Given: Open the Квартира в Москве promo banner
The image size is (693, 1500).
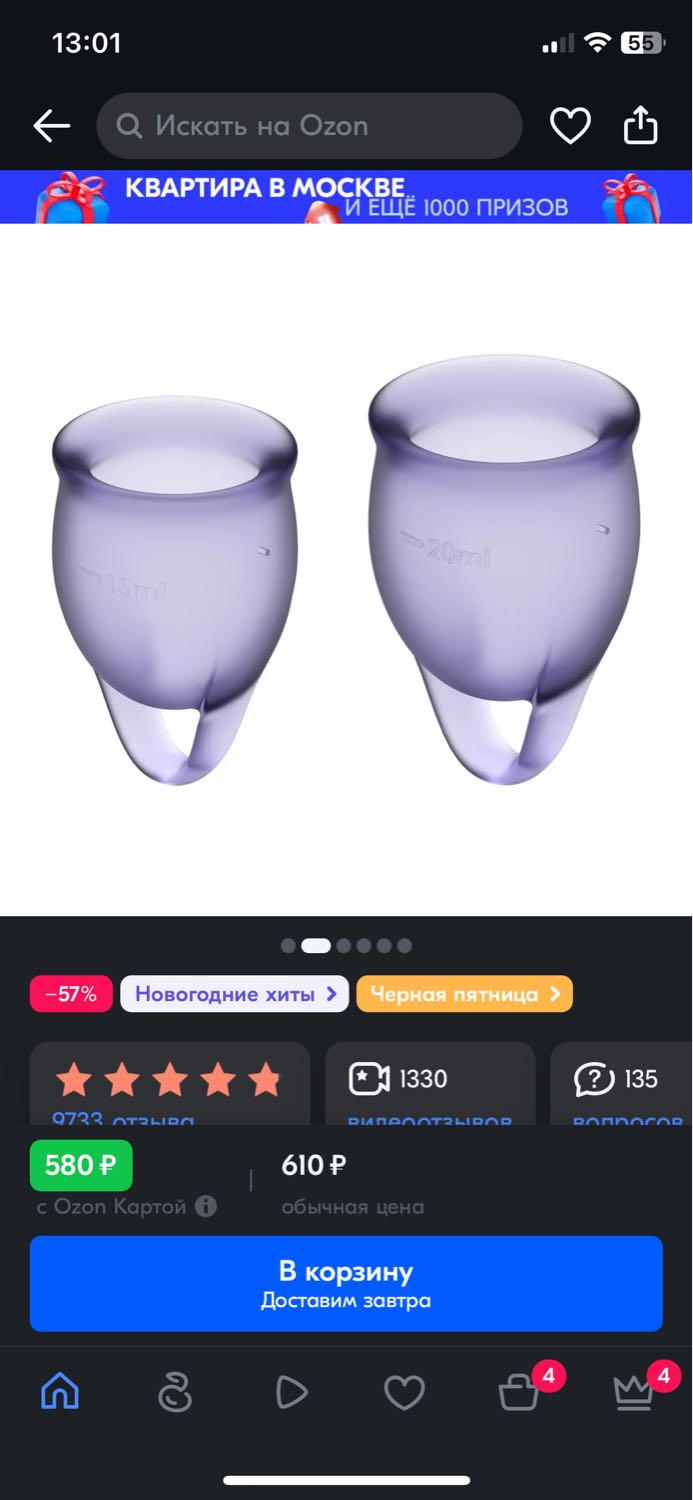Looking at the screenshot, I should click(x=346, y=196).
